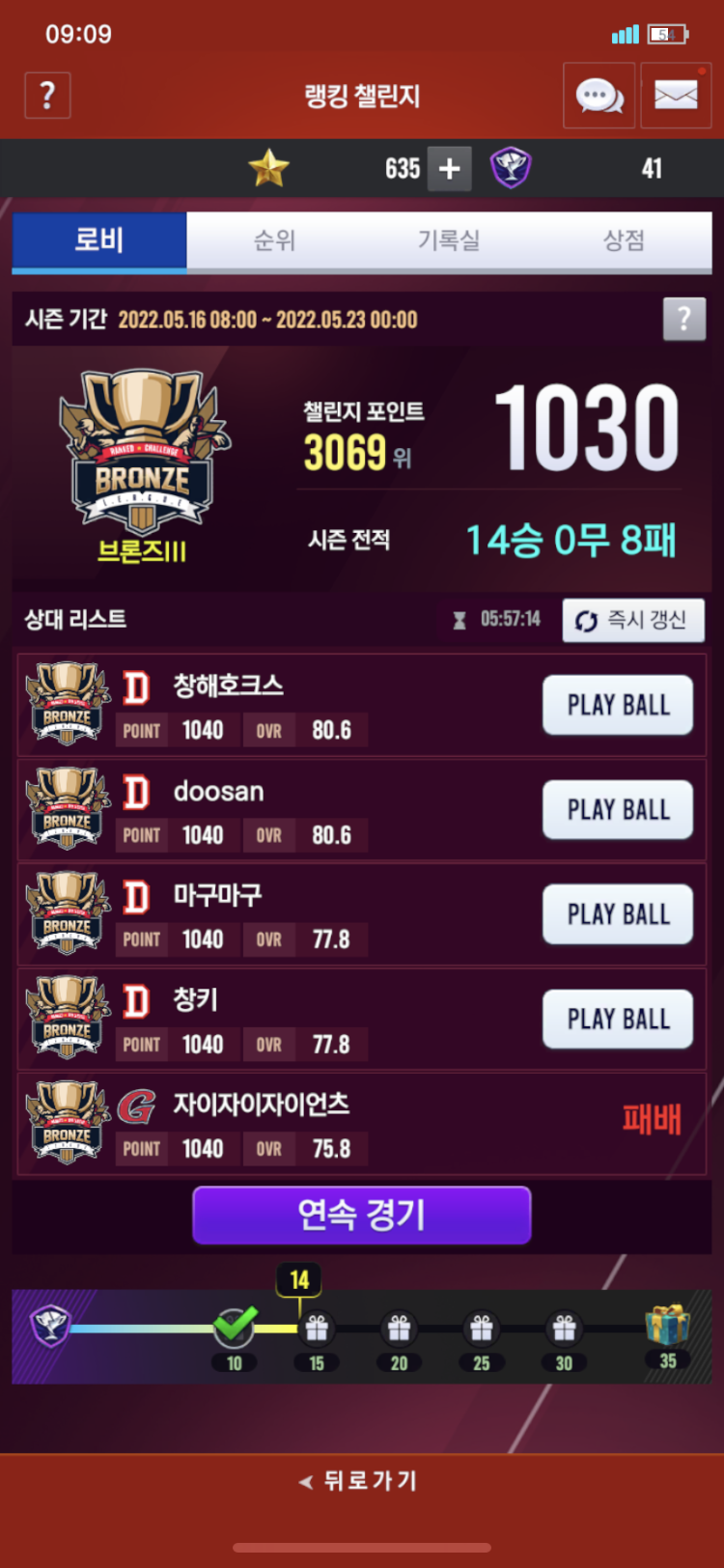Select the 로비 tab

point(99,240)
